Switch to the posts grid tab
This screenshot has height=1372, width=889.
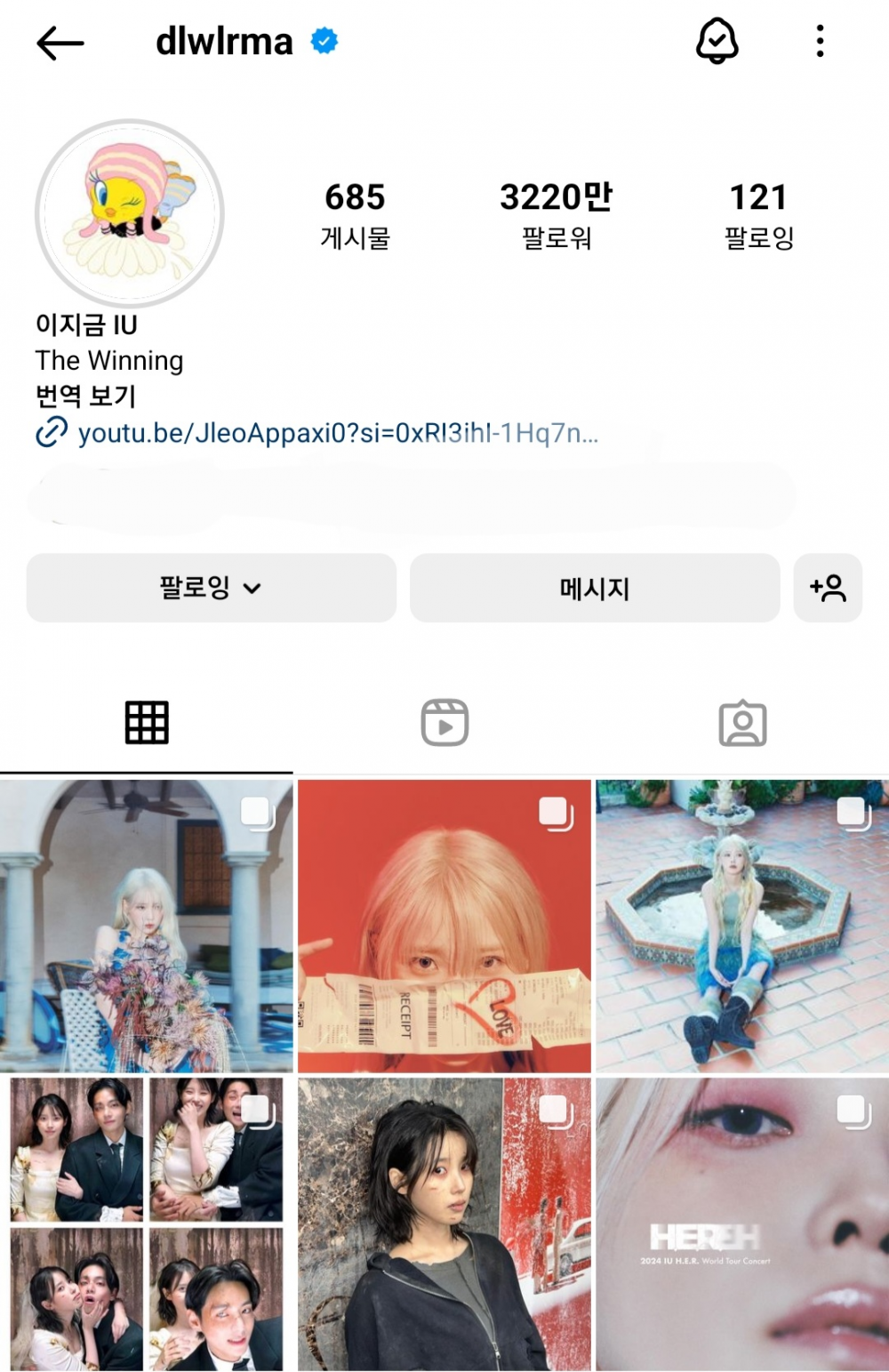pyautogui.click(x=147, y=722)
